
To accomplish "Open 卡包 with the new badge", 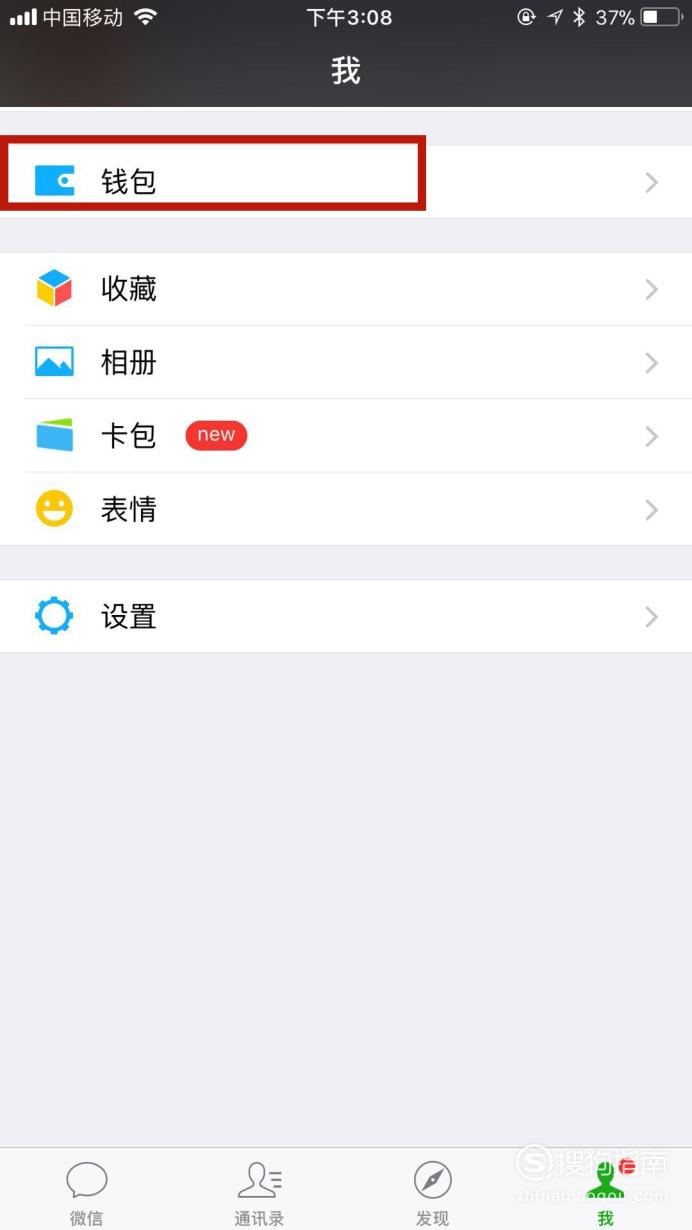I will pyautogui.click(x=346, y=436).
